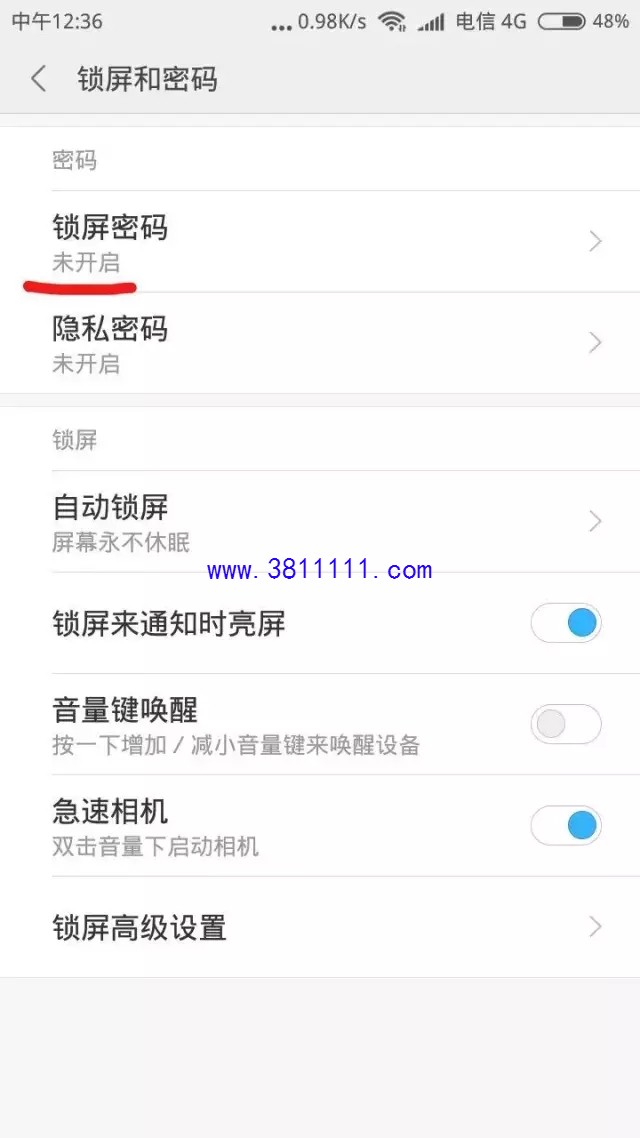Disable 急速相机 switch
The height and width of the screenshot is (1138, 640).
[566, 825]
